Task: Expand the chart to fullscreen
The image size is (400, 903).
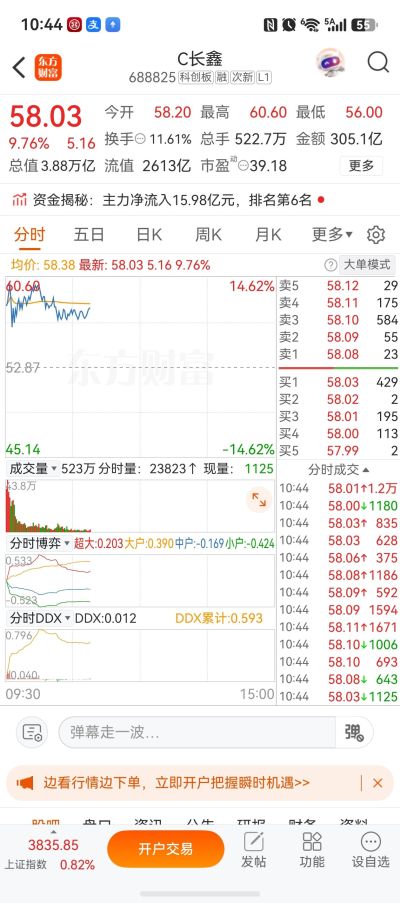Action: click(x=259, y=499)
